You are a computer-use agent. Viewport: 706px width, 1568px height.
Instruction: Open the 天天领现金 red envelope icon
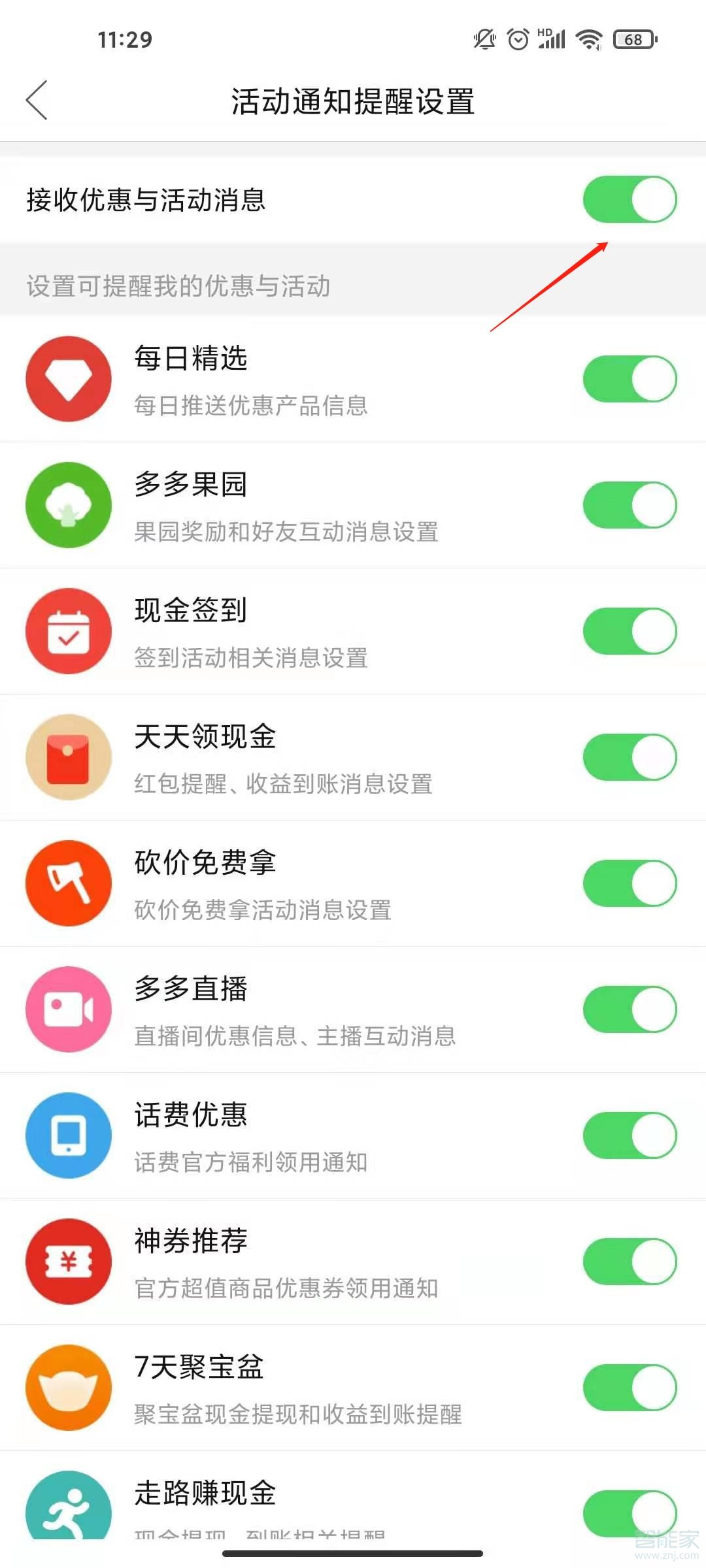(x=69, y=757)
